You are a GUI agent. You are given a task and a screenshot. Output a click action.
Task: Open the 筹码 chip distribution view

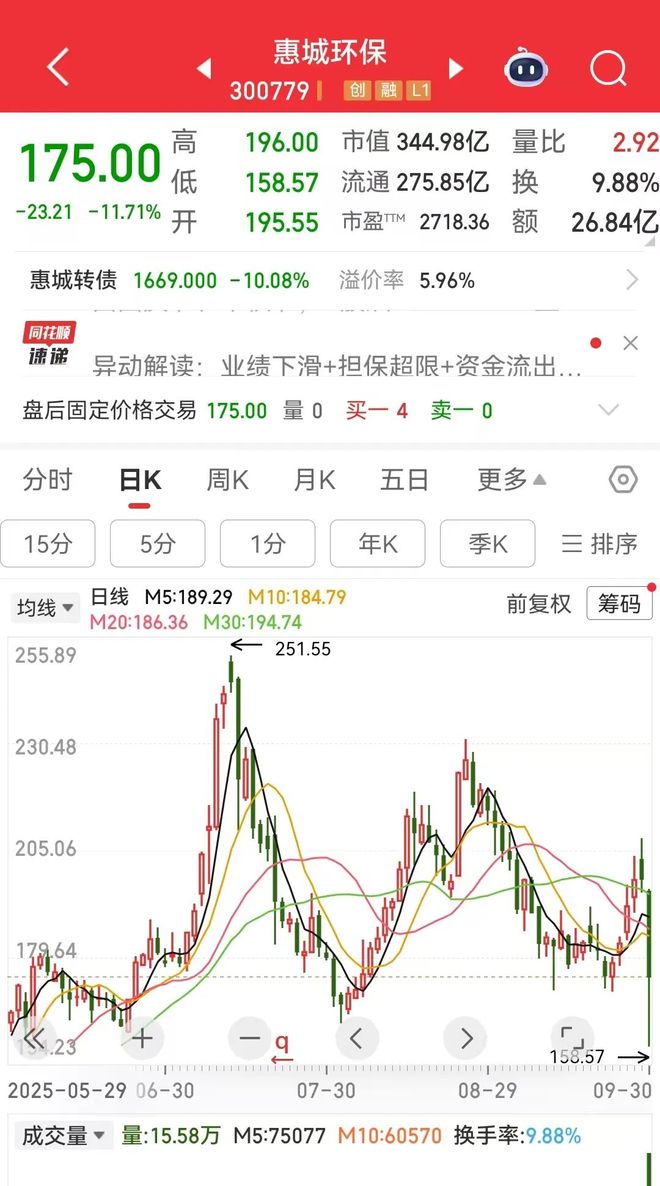[619, 604]
